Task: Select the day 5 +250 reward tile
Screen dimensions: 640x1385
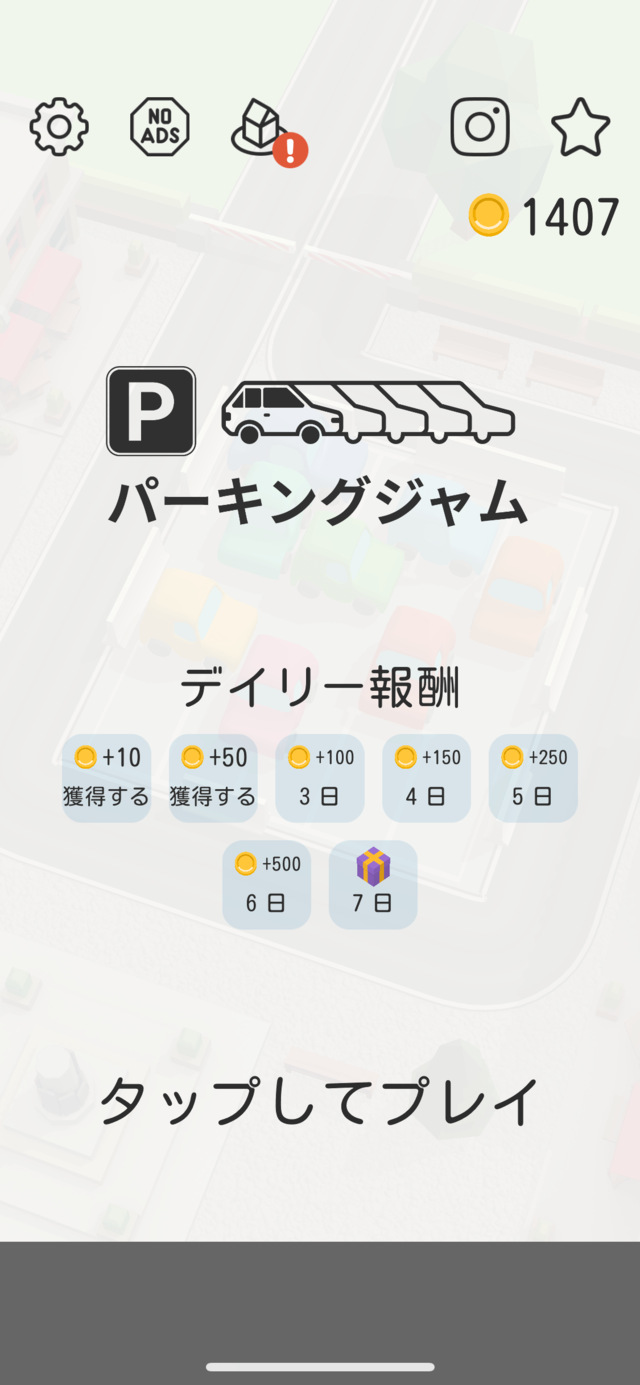Action: (x=533, y=778)
